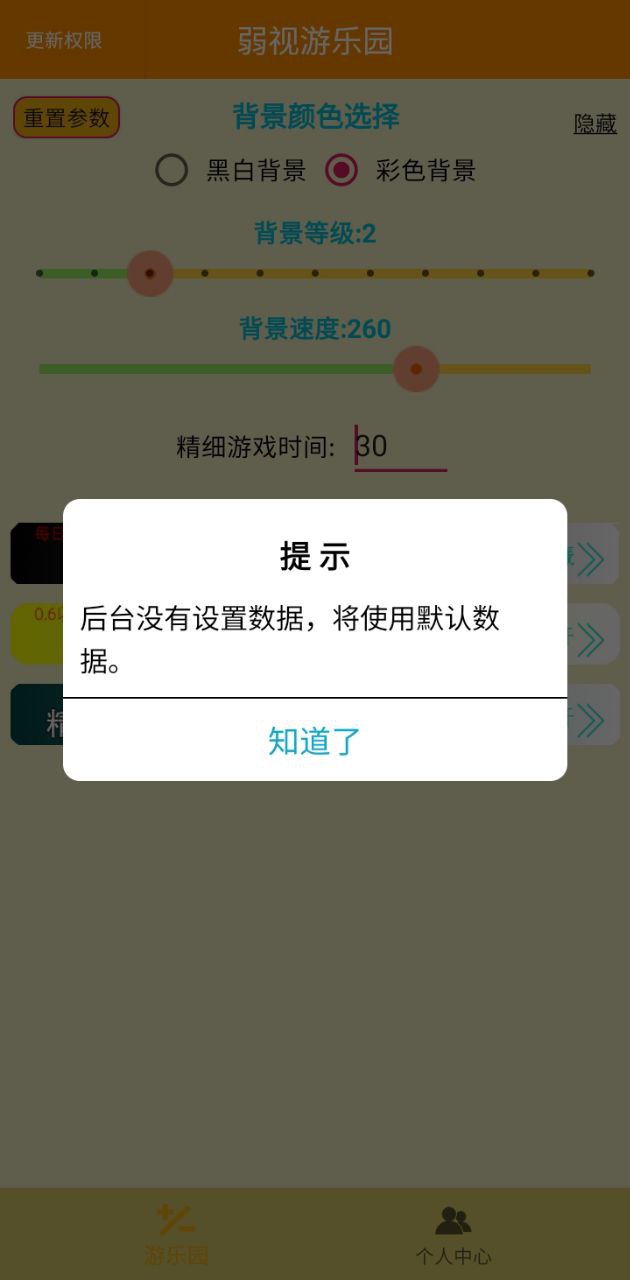This screenshot has height=1280, width=630.
Task: Dismiss the dialog with 知道了
Action: point(314,741)
